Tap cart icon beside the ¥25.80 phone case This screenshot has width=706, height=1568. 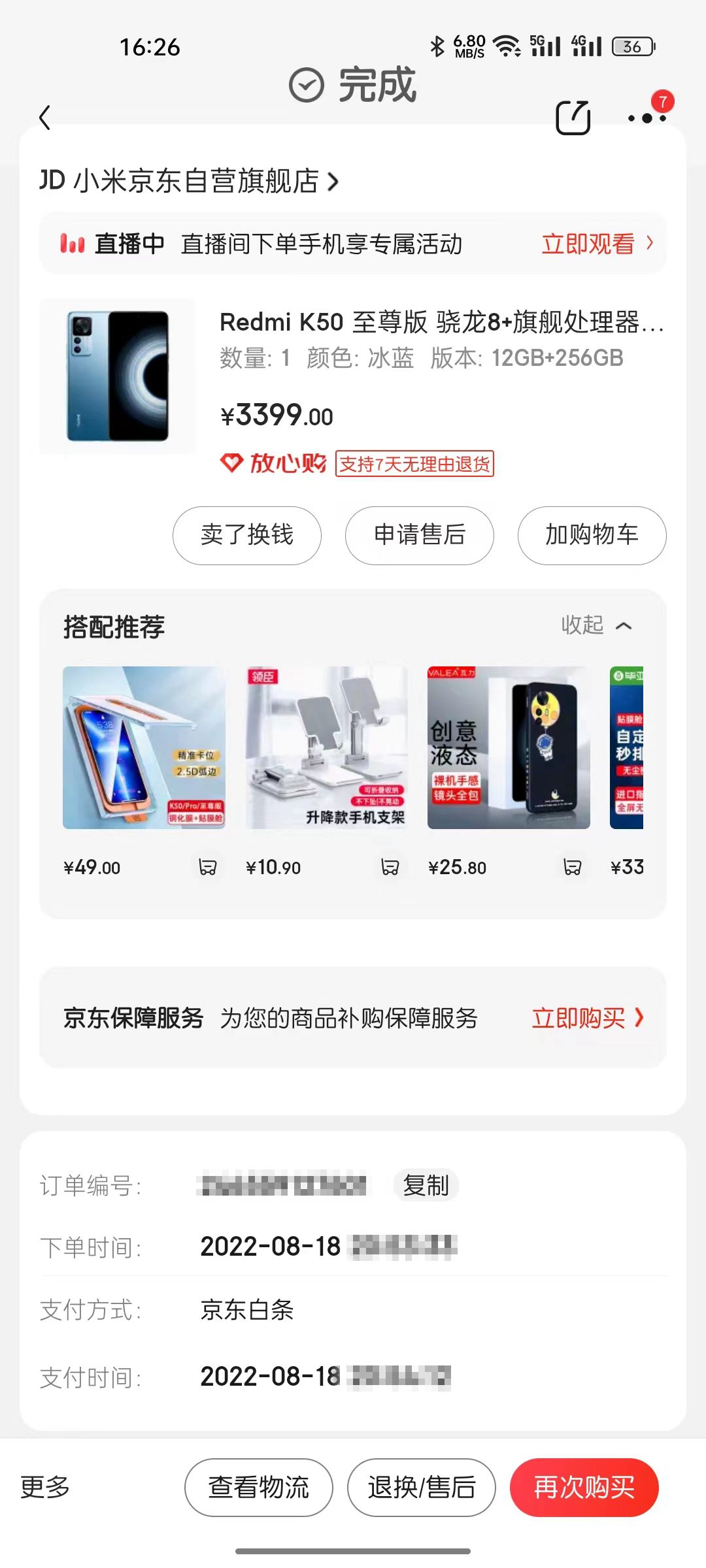(571, 866)
